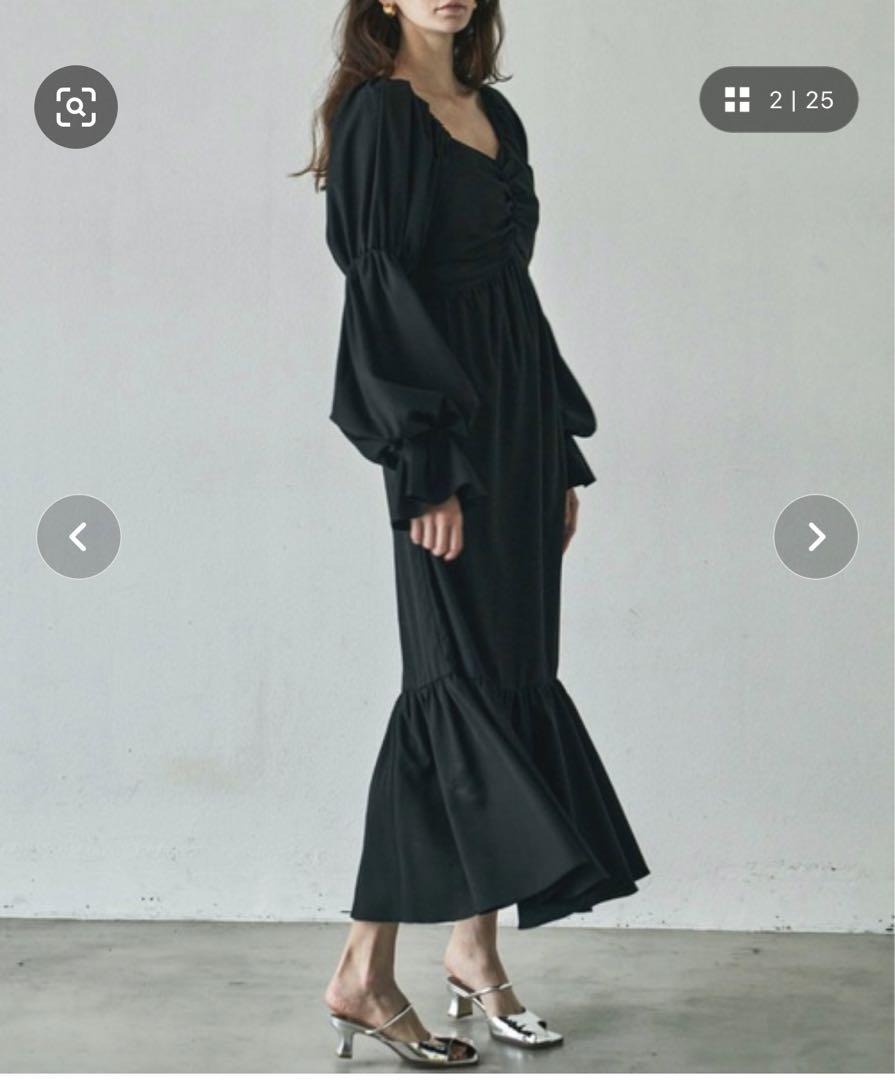This screenshot has width=895, height=1080.
Task: Go to the previous photo
Action: coord(78,537)
